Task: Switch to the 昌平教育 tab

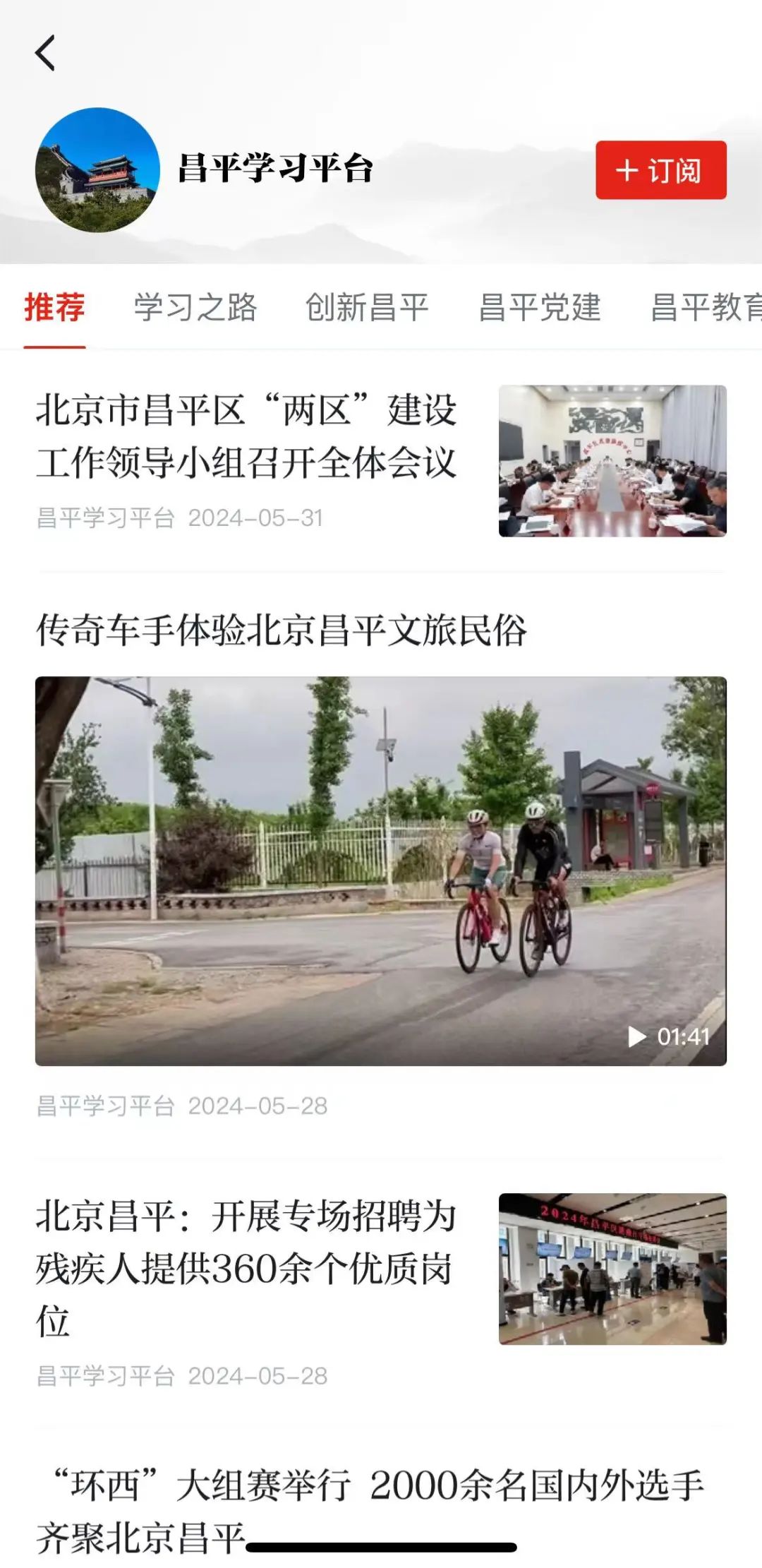Action: click(706, 308)
